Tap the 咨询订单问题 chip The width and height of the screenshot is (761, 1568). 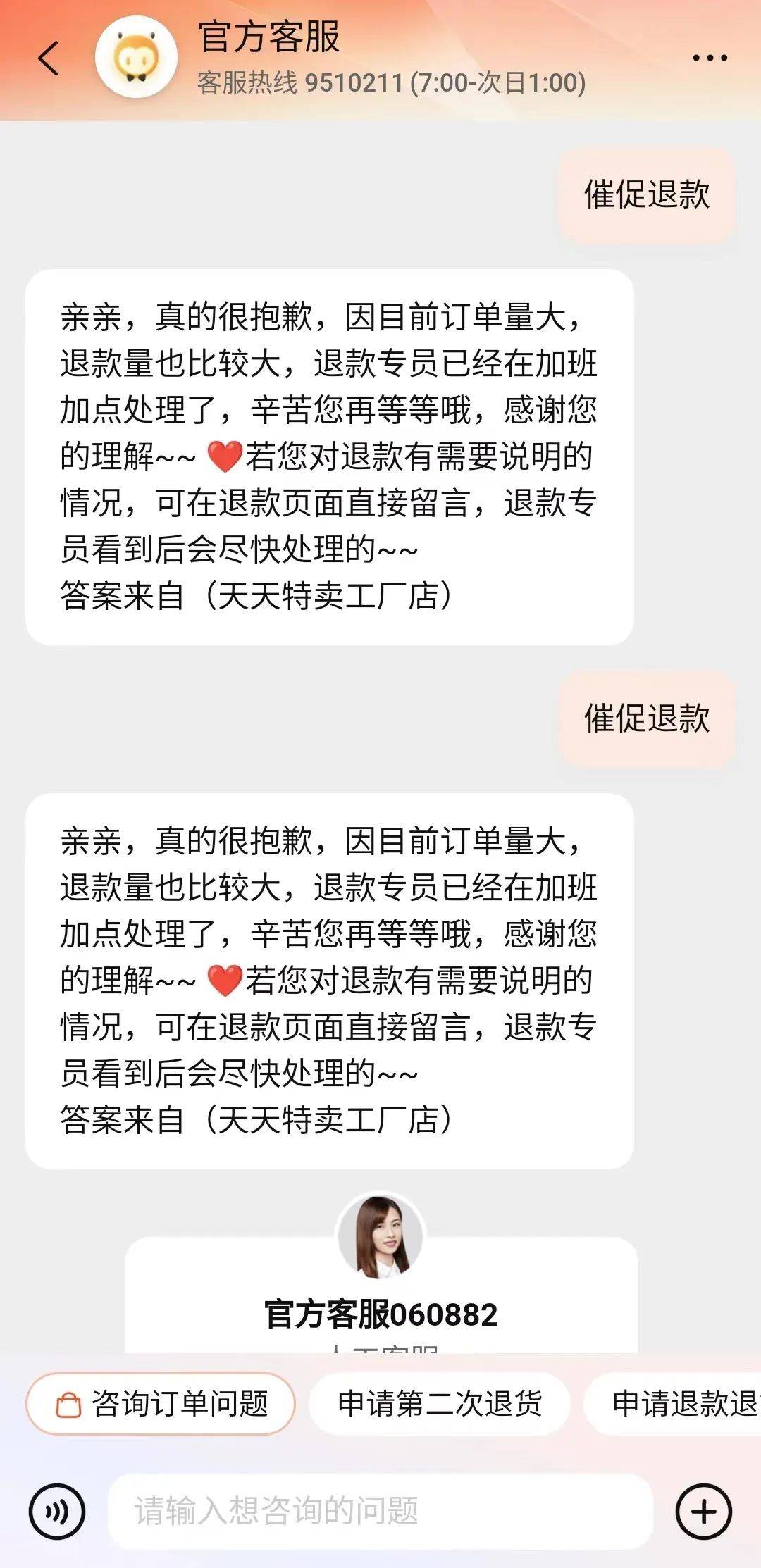[x=161, y=1404]
